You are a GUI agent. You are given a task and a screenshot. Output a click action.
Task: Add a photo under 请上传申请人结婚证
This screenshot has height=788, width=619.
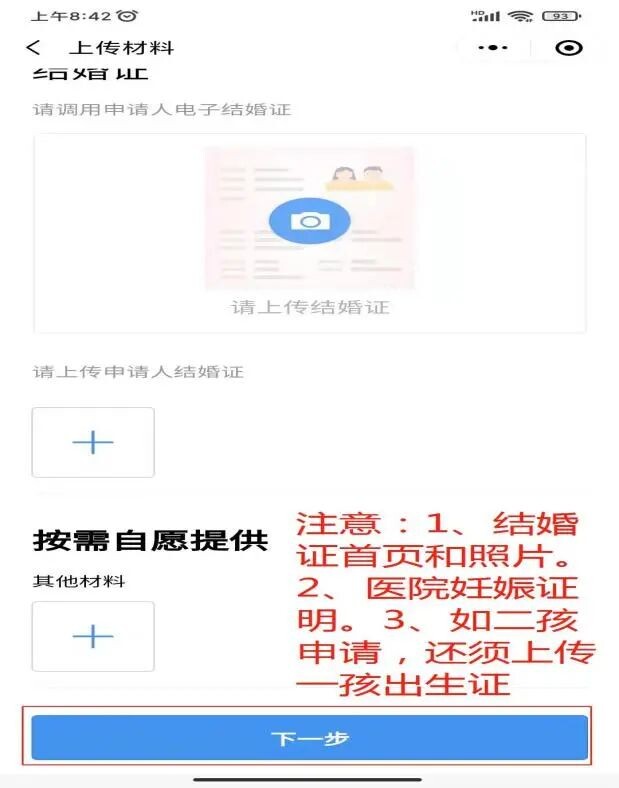coord(93,442)
